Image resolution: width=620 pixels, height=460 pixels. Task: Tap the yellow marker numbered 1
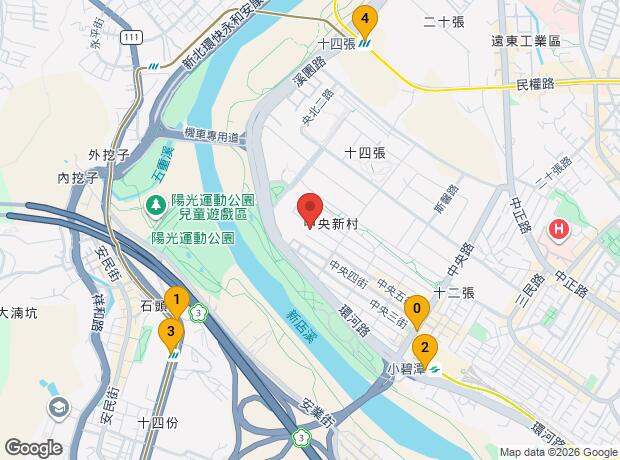[x=177, y=299]
